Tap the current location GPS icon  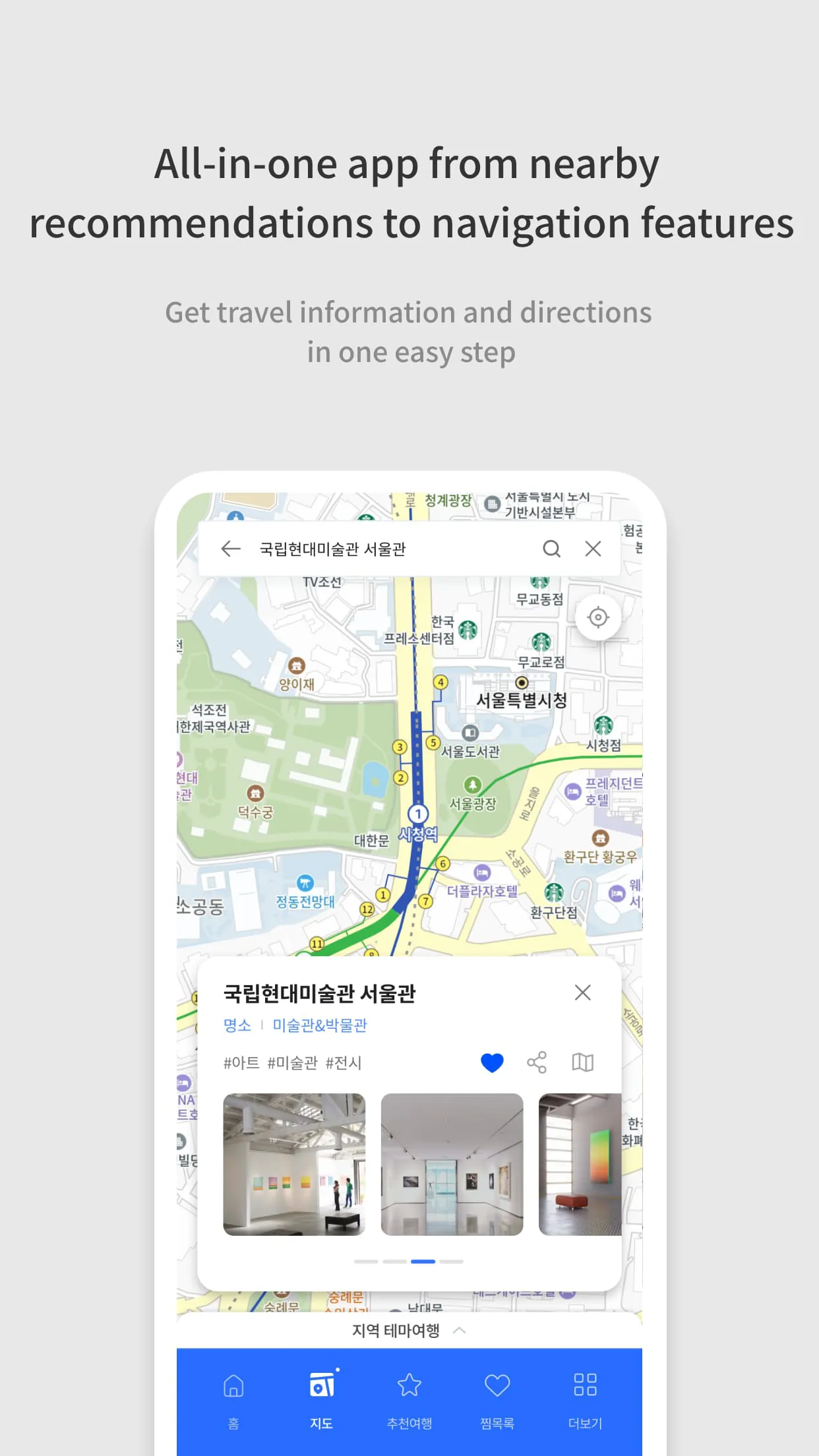pos(597,617)
